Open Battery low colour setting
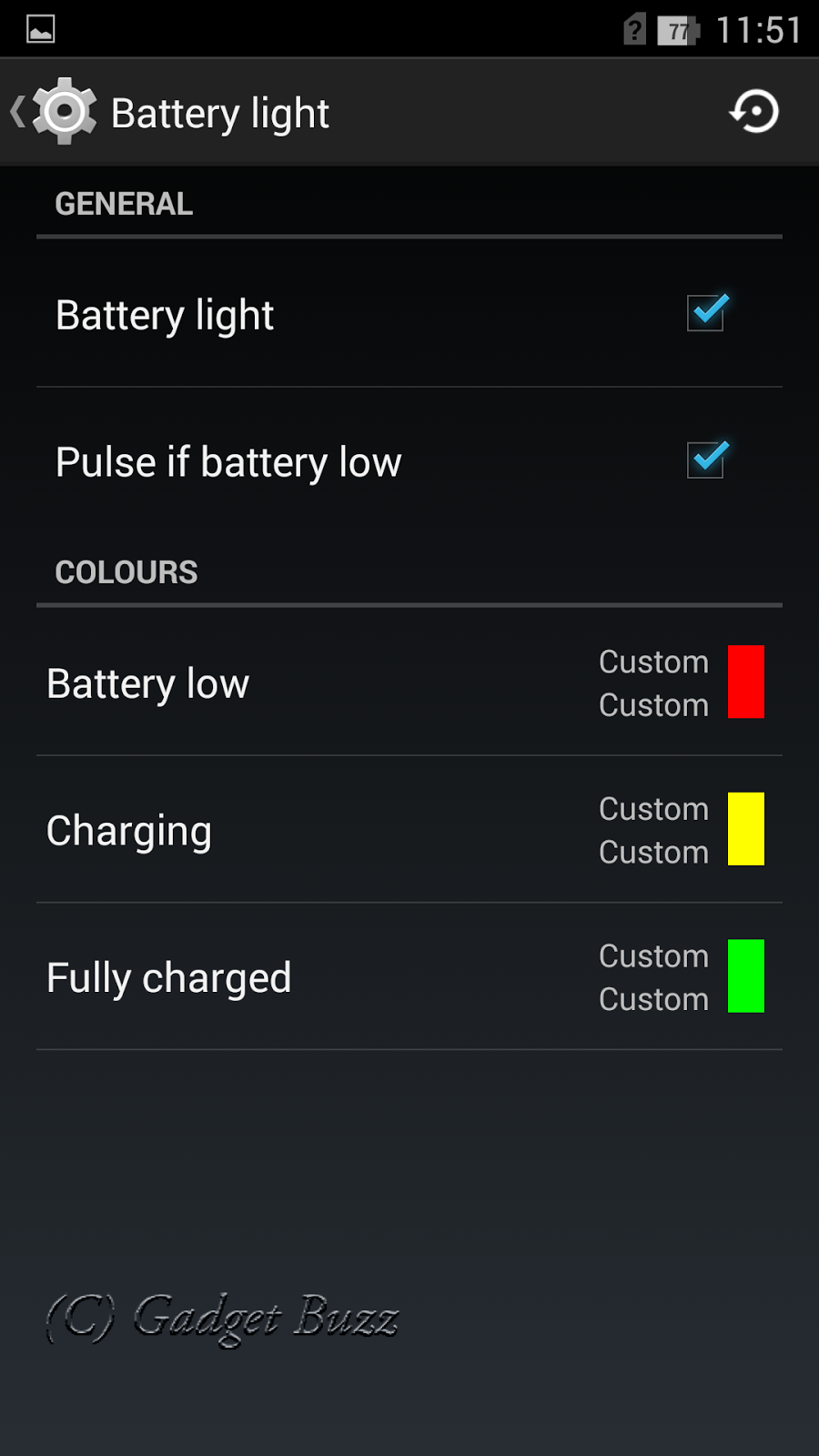The width and height of the screenshot is (819, 1456). (x=409, y=682)
